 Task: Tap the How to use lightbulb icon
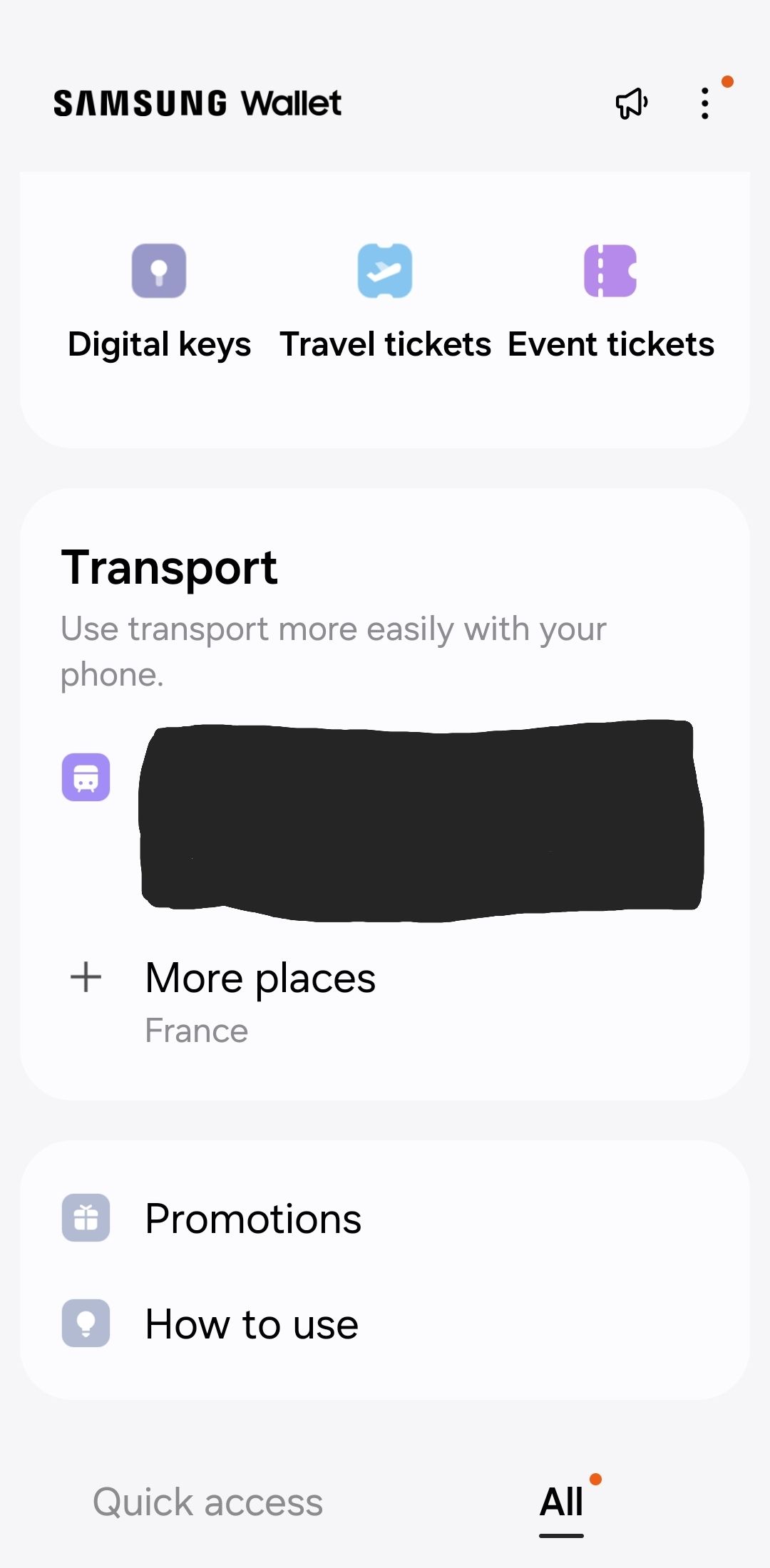click(86, 1324)
